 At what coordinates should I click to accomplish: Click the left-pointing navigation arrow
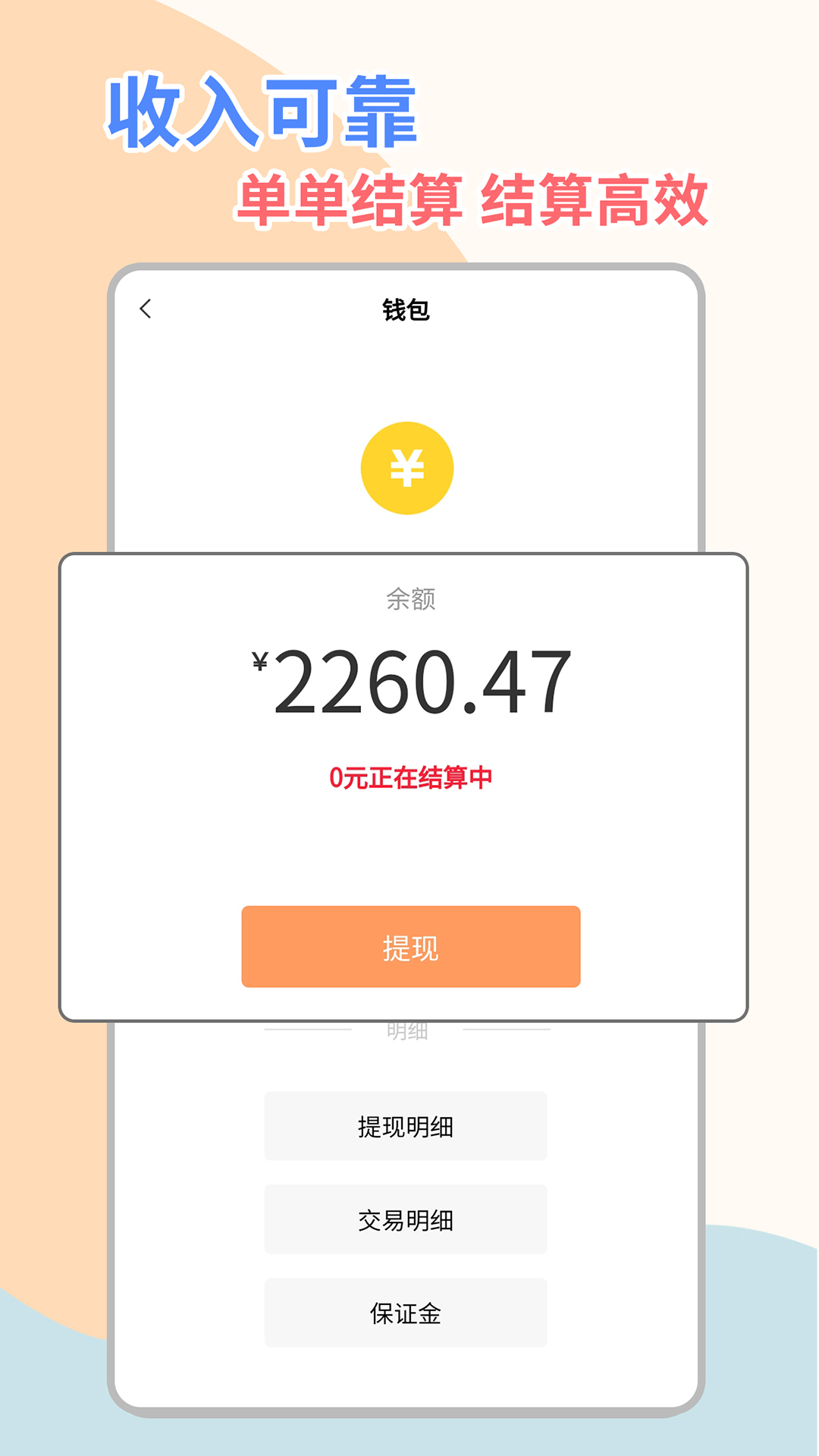coord(146,309)
